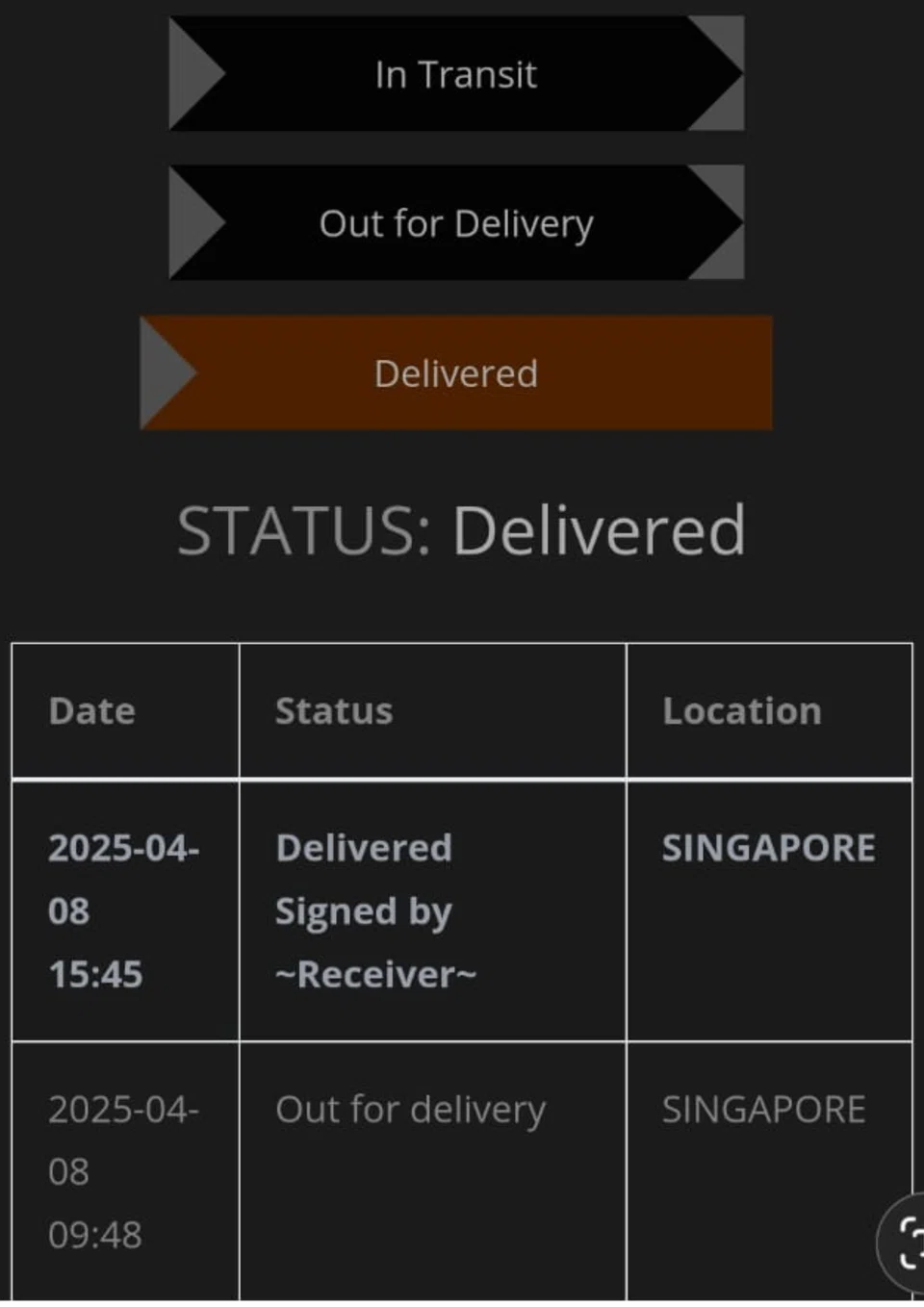The height and width of the screenshot is (1307, 924).
Task: Select the In Transit tracking stage
Action: [455, 75]
